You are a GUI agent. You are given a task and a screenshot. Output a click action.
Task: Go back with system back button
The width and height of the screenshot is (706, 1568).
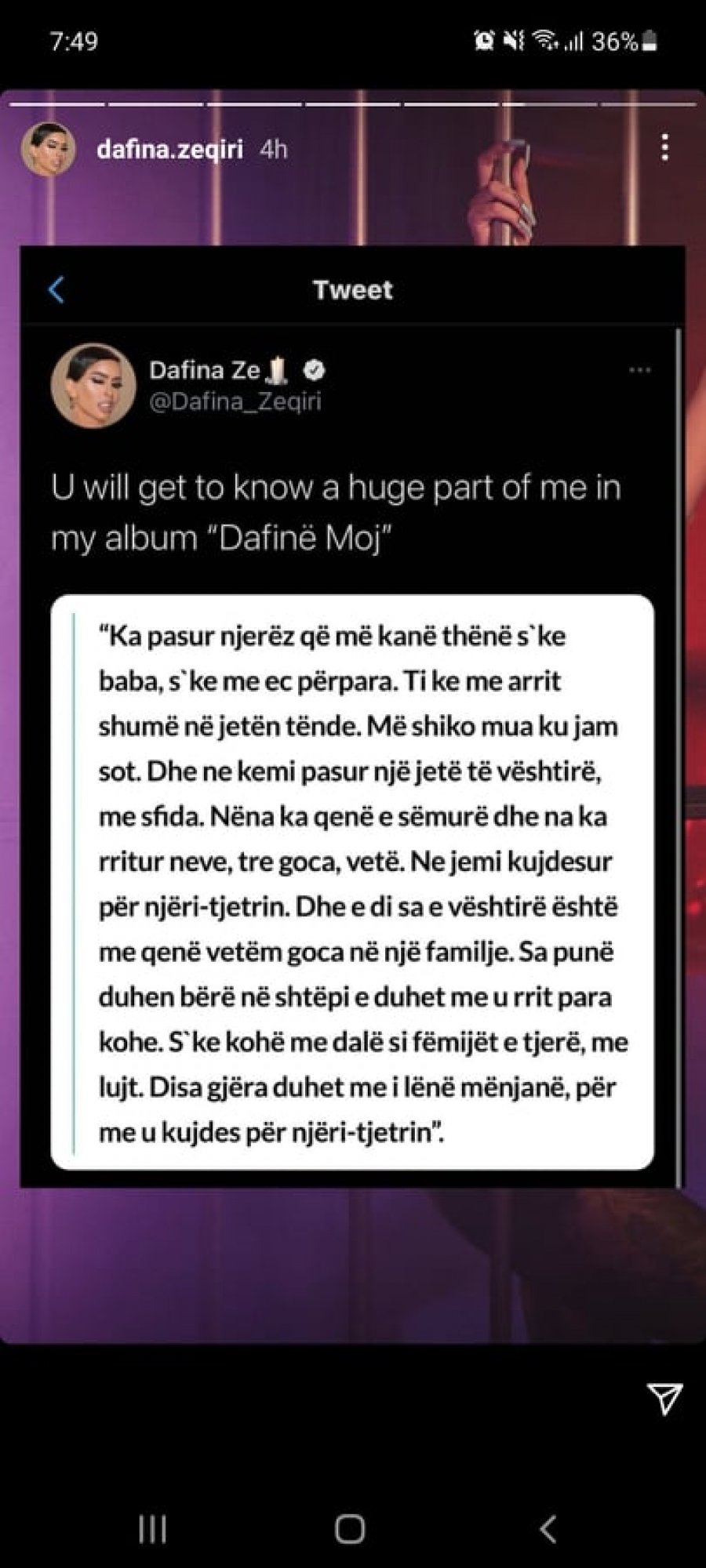(548, 1527)
